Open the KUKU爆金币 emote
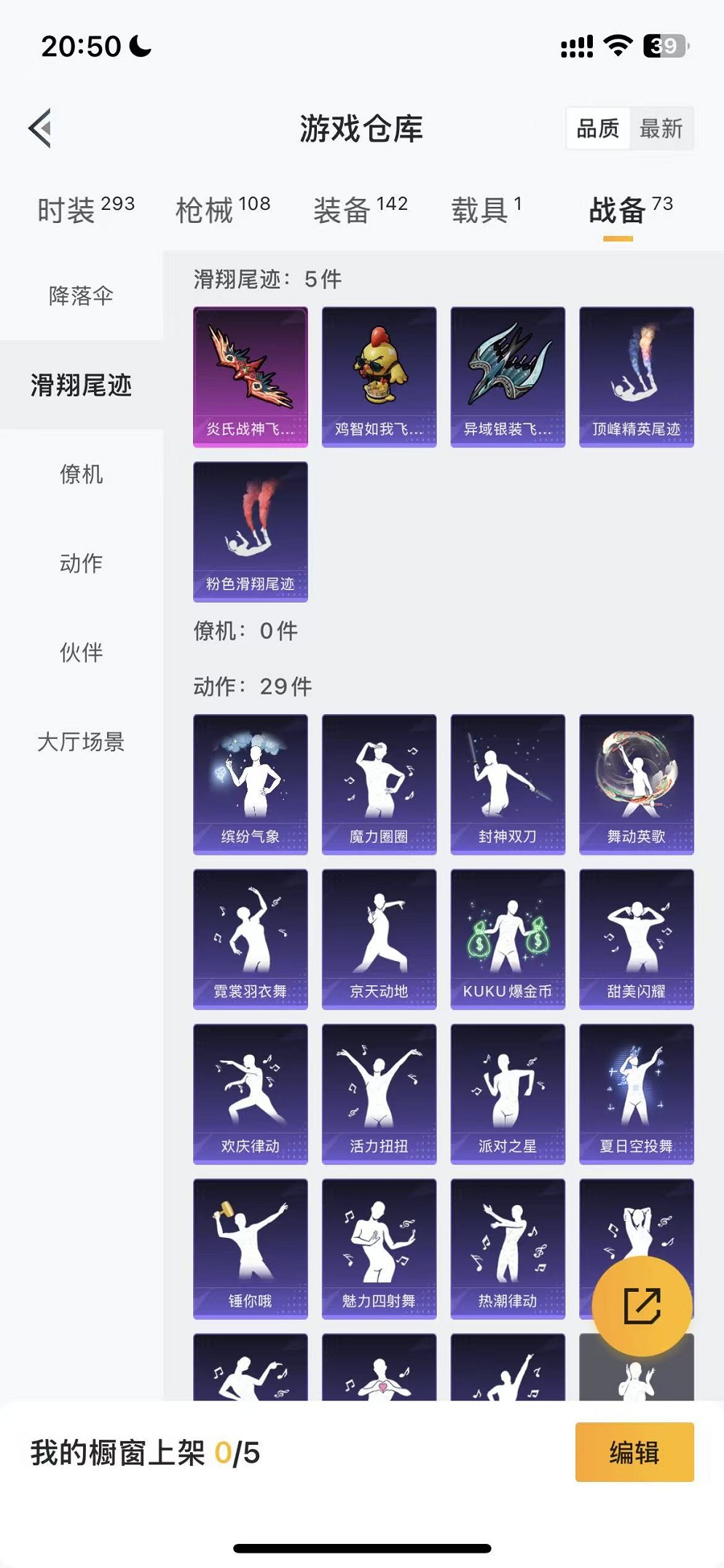724x1568 pixels. click(508, 938)
